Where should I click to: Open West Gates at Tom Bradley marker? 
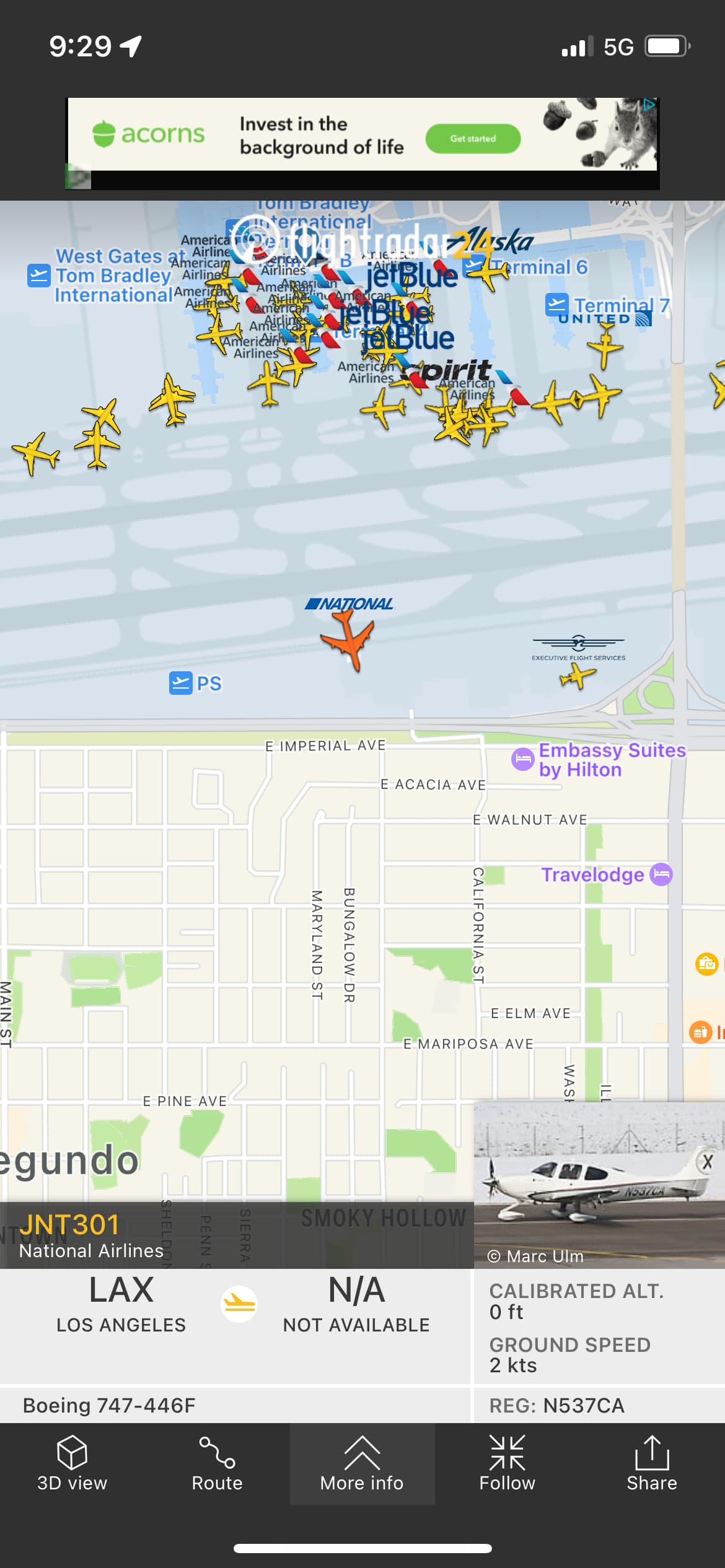point(38,275)
